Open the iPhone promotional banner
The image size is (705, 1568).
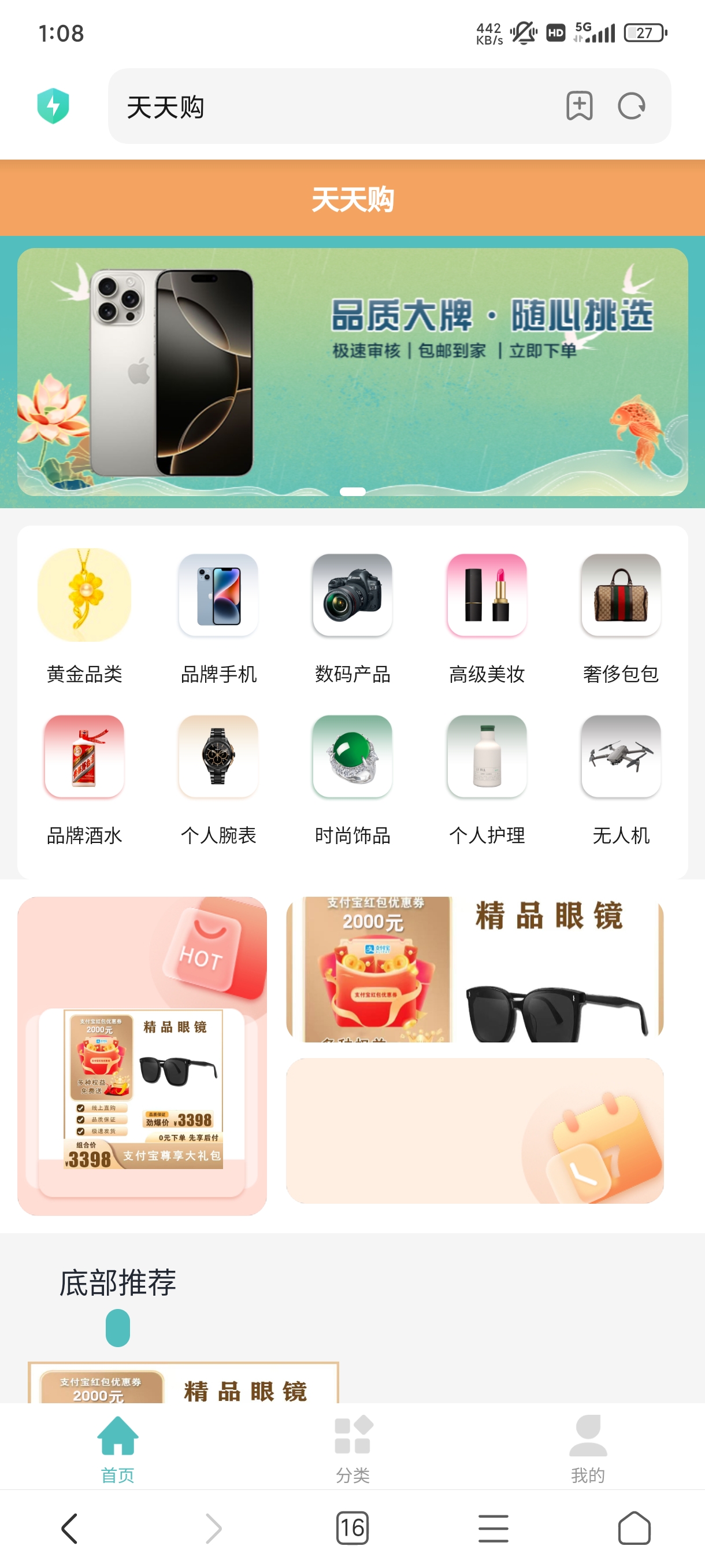click(x=352, y=372)
